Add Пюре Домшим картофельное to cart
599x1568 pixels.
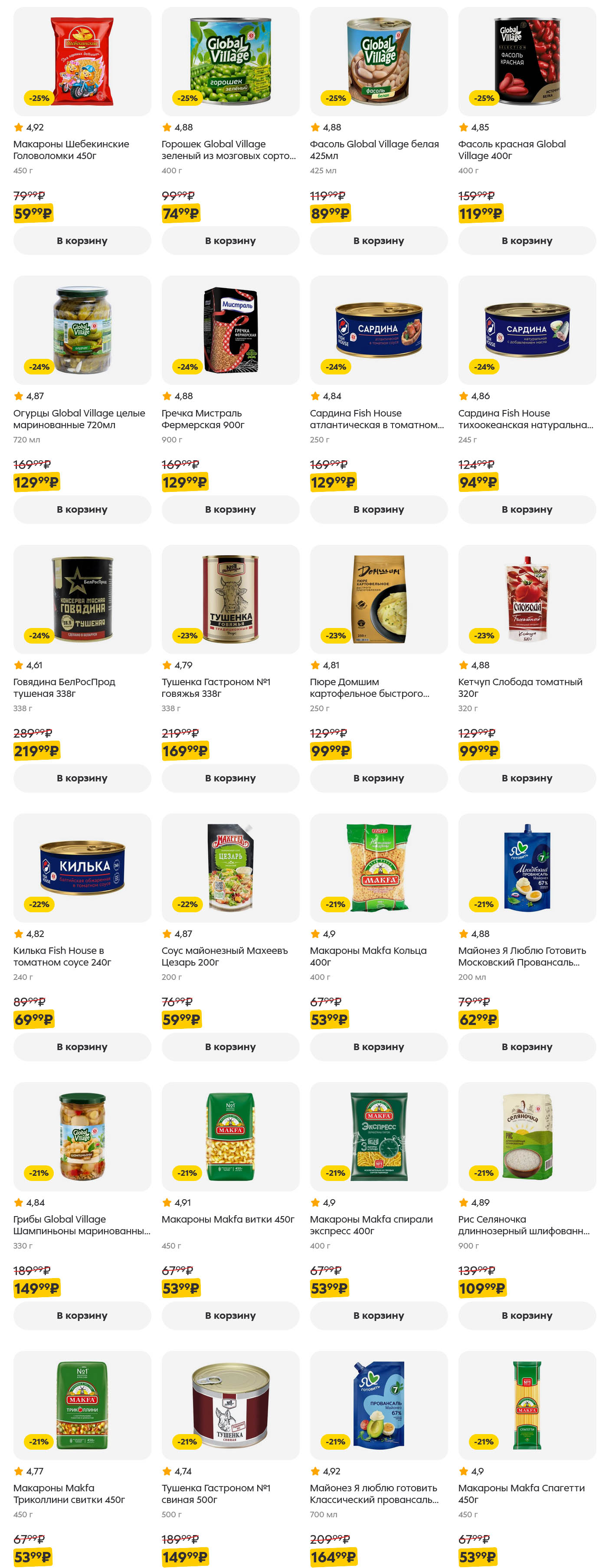[378, 777]
